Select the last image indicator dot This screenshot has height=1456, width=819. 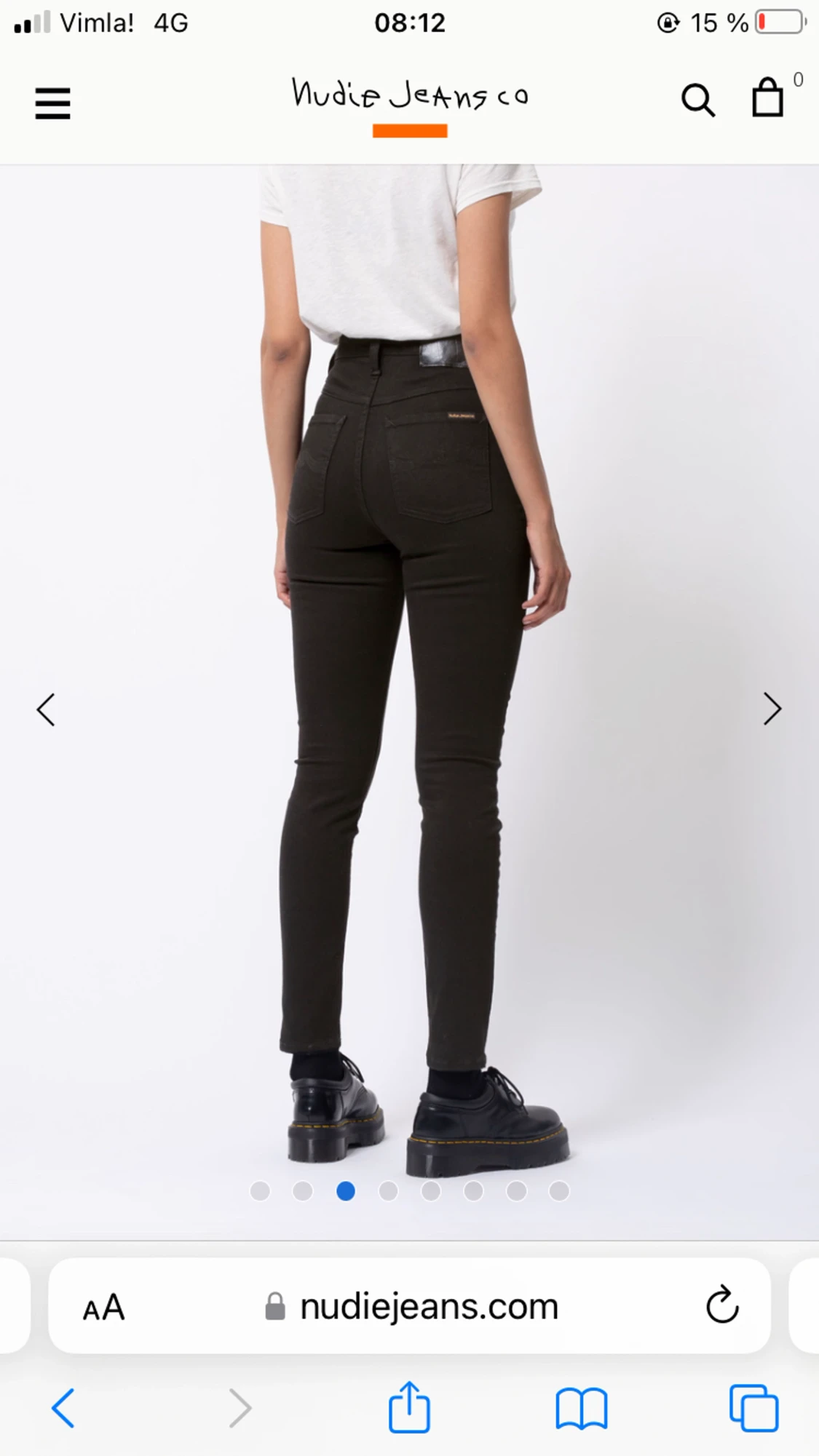(559, 1191)
